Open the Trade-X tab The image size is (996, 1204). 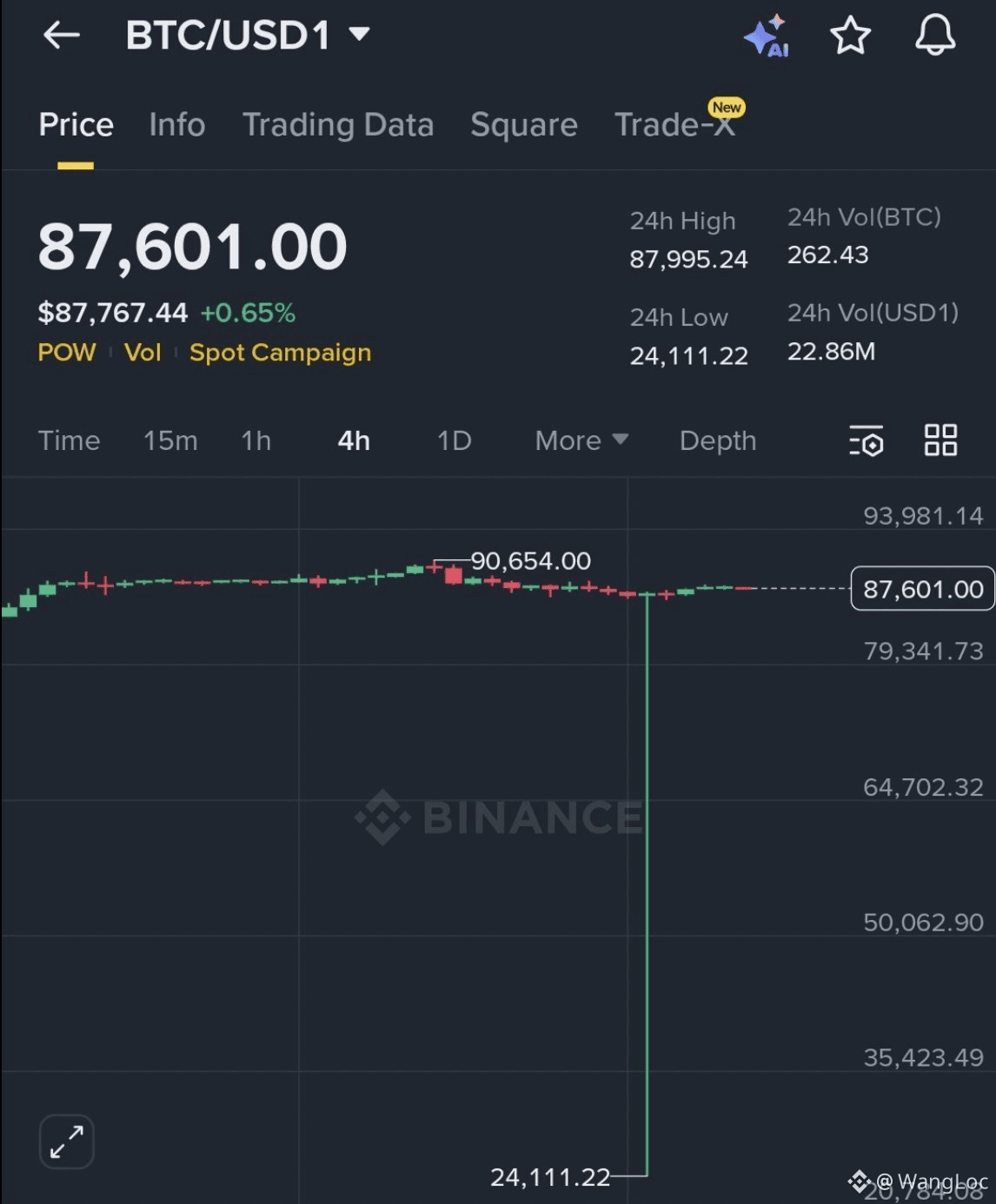pos(674,124)
